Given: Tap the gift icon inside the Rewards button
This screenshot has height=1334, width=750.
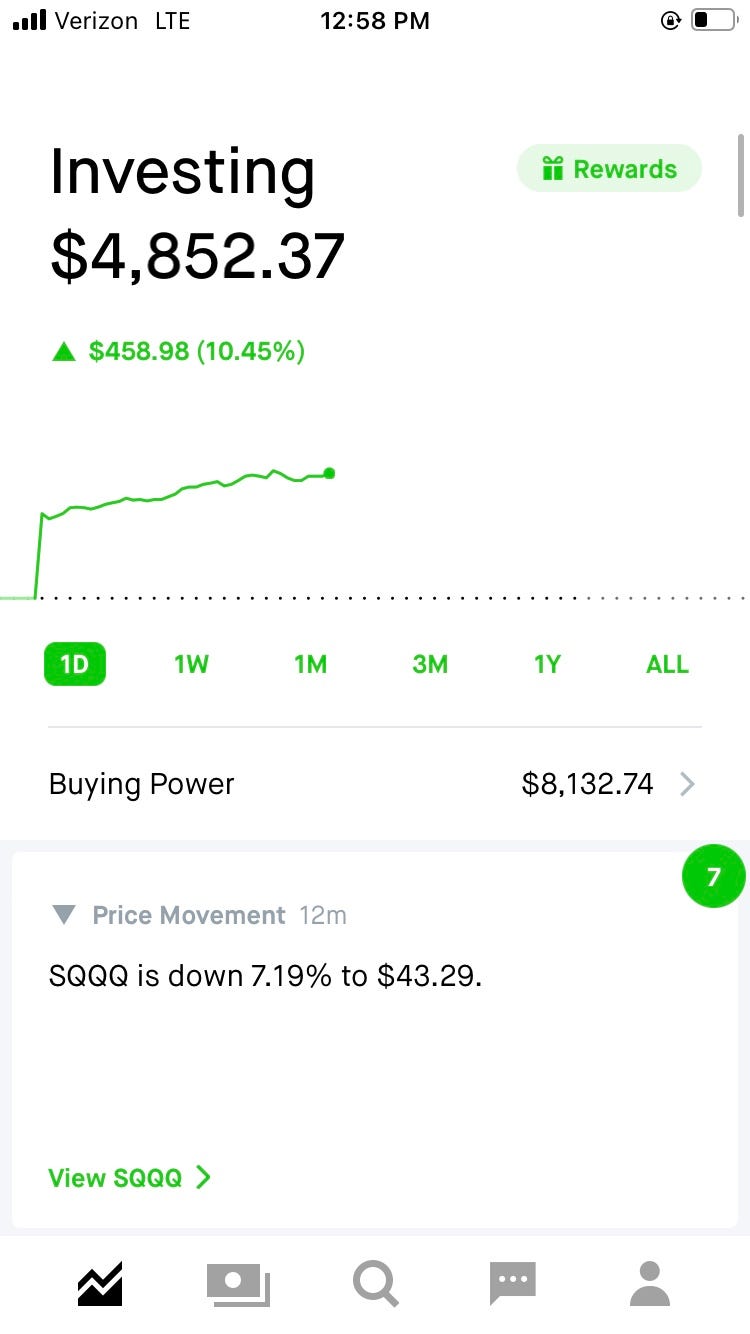Looking at the screenshot, I should click(553, 168).
